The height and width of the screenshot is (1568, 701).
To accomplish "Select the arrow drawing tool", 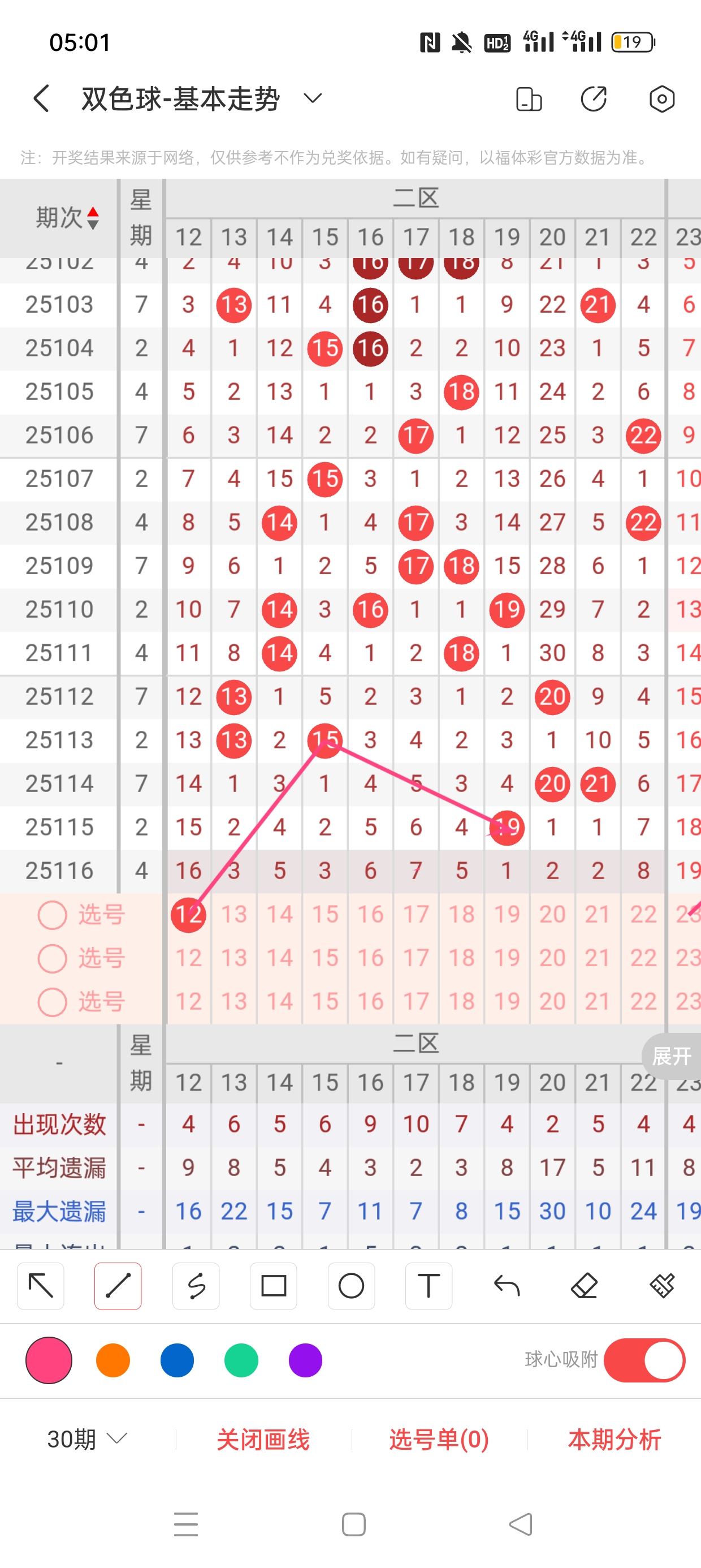I will point(41,1286).
